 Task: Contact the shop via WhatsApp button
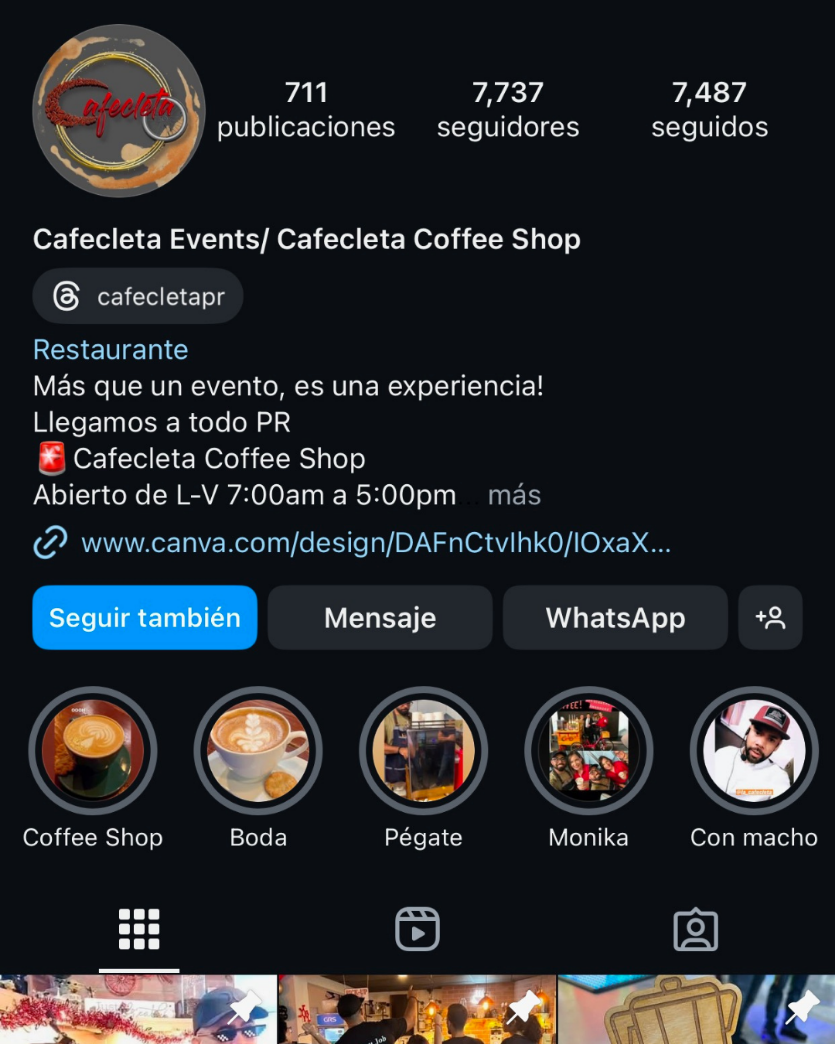pyautogui.click(x=615, y=618)
